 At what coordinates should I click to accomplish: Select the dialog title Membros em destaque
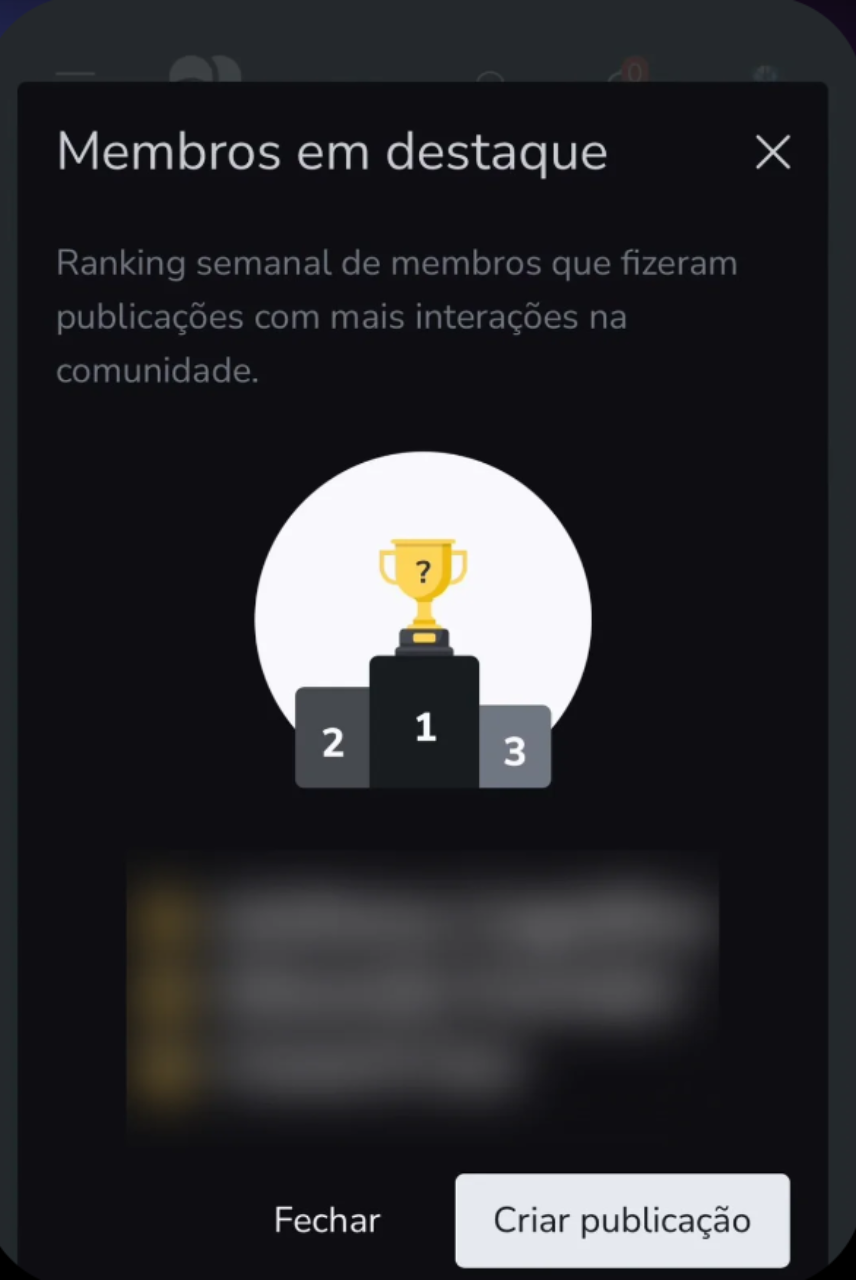click(332, 151)
